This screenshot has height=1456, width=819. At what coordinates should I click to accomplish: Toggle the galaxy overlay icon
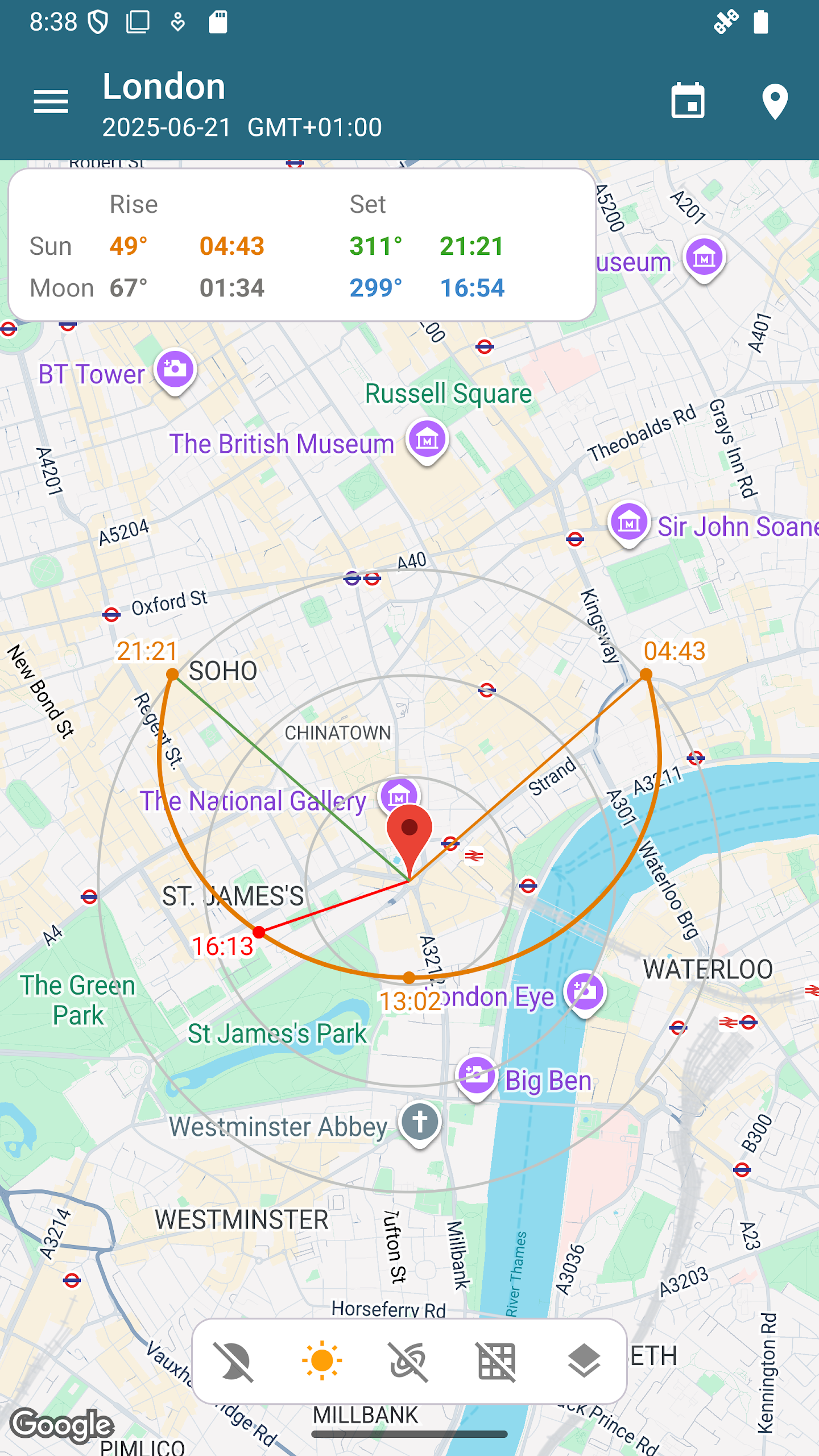(409, 1361)
